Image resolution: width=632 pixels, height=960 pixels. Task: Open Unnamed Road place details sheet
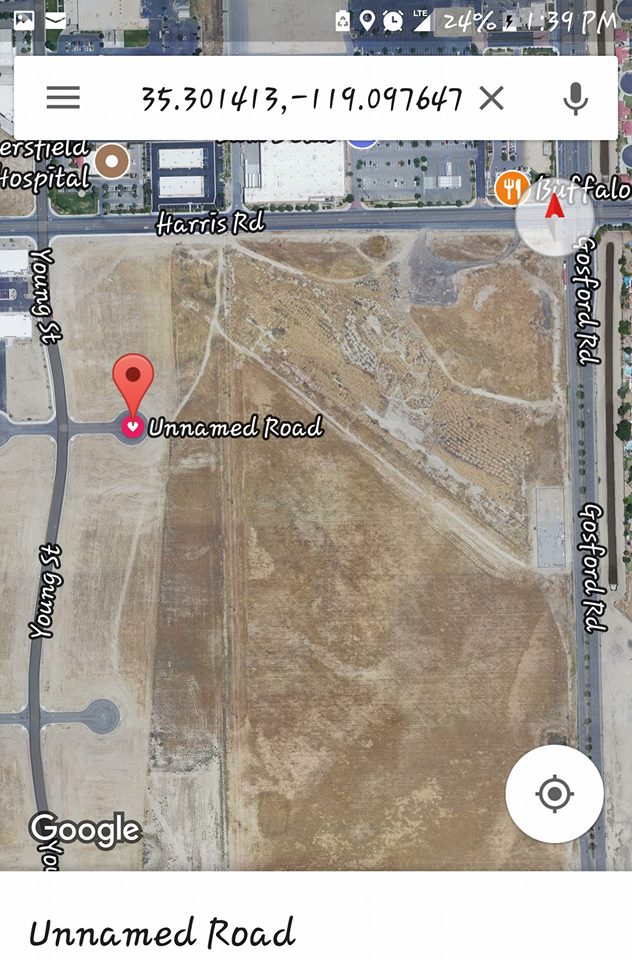(x=162, y=932)
